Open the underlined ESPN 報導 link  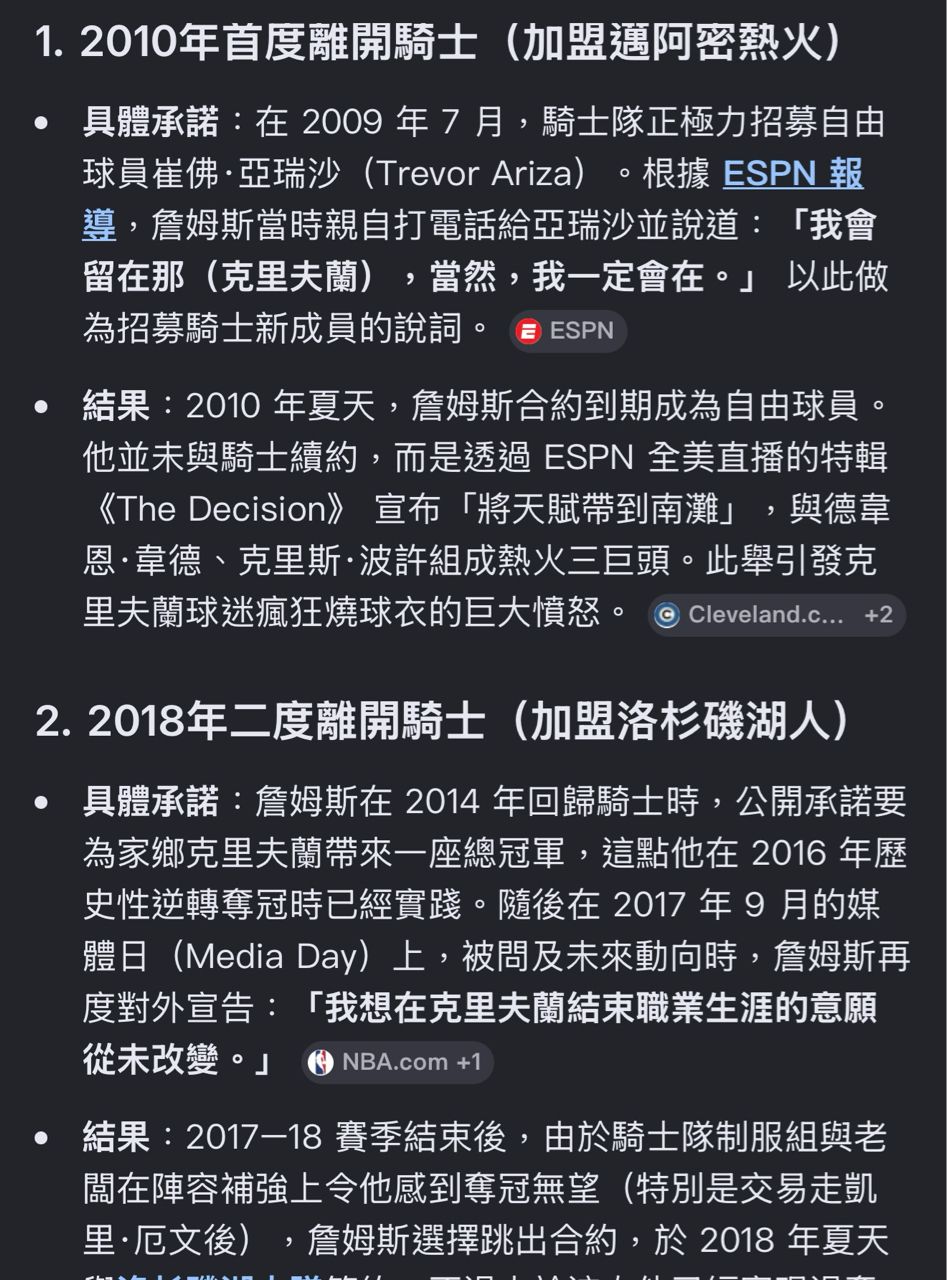coord(793,175)
